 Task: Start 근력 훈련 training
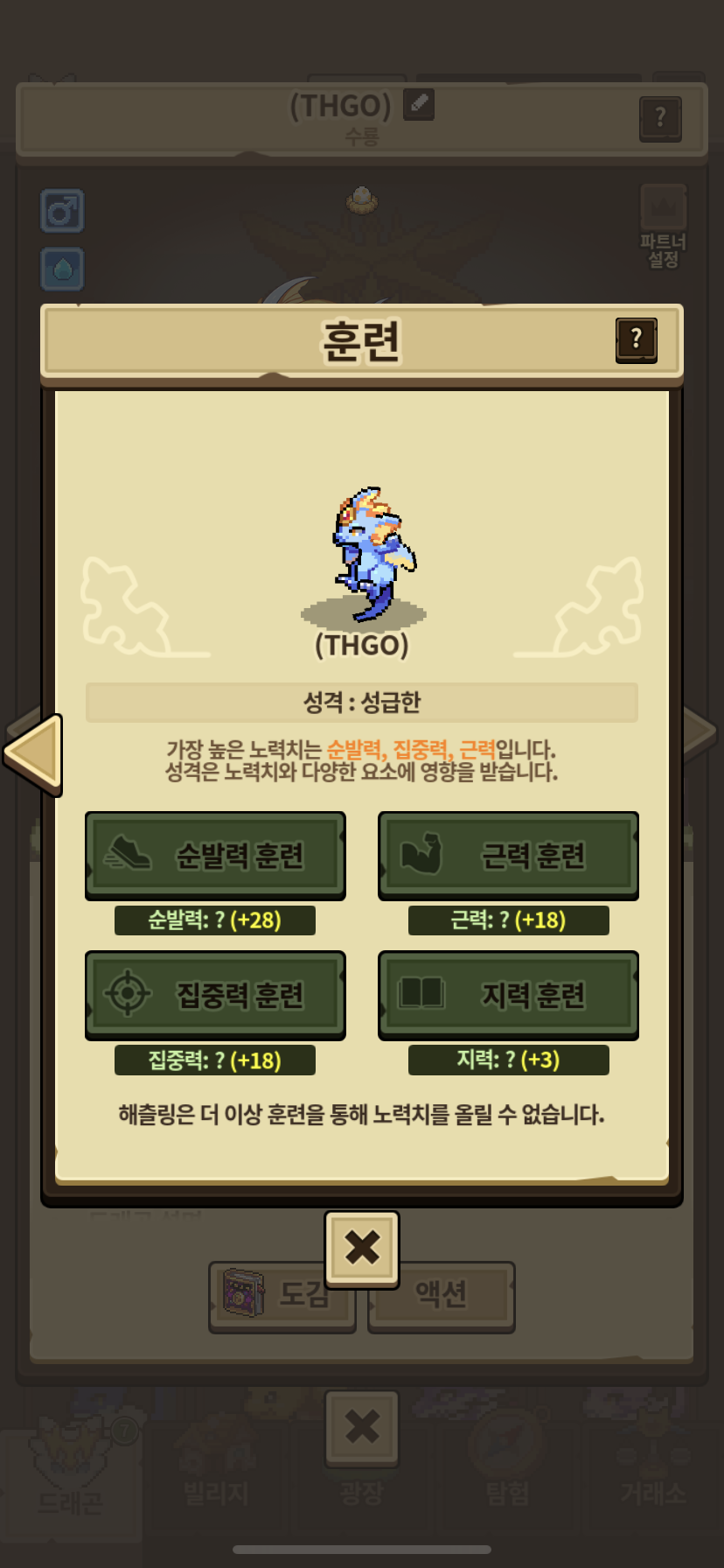[508, 855]
